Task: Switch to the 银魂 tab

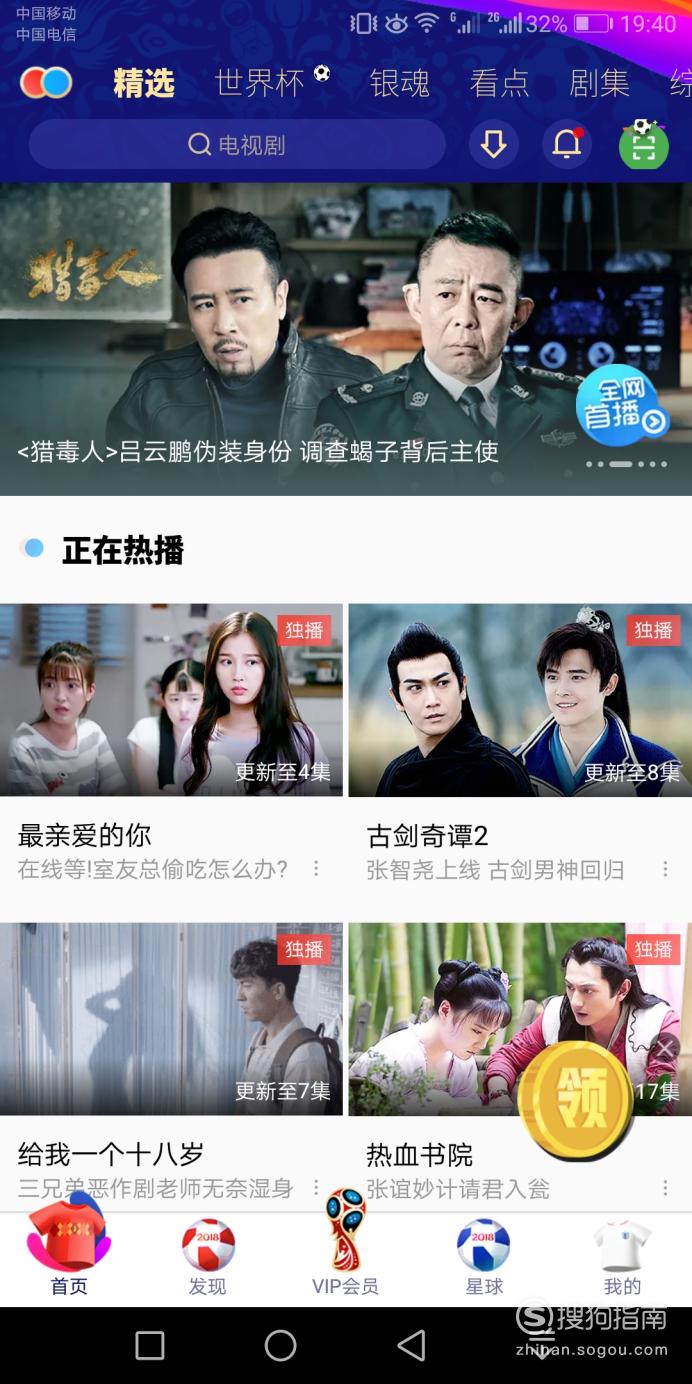Action: pos(400,83)
